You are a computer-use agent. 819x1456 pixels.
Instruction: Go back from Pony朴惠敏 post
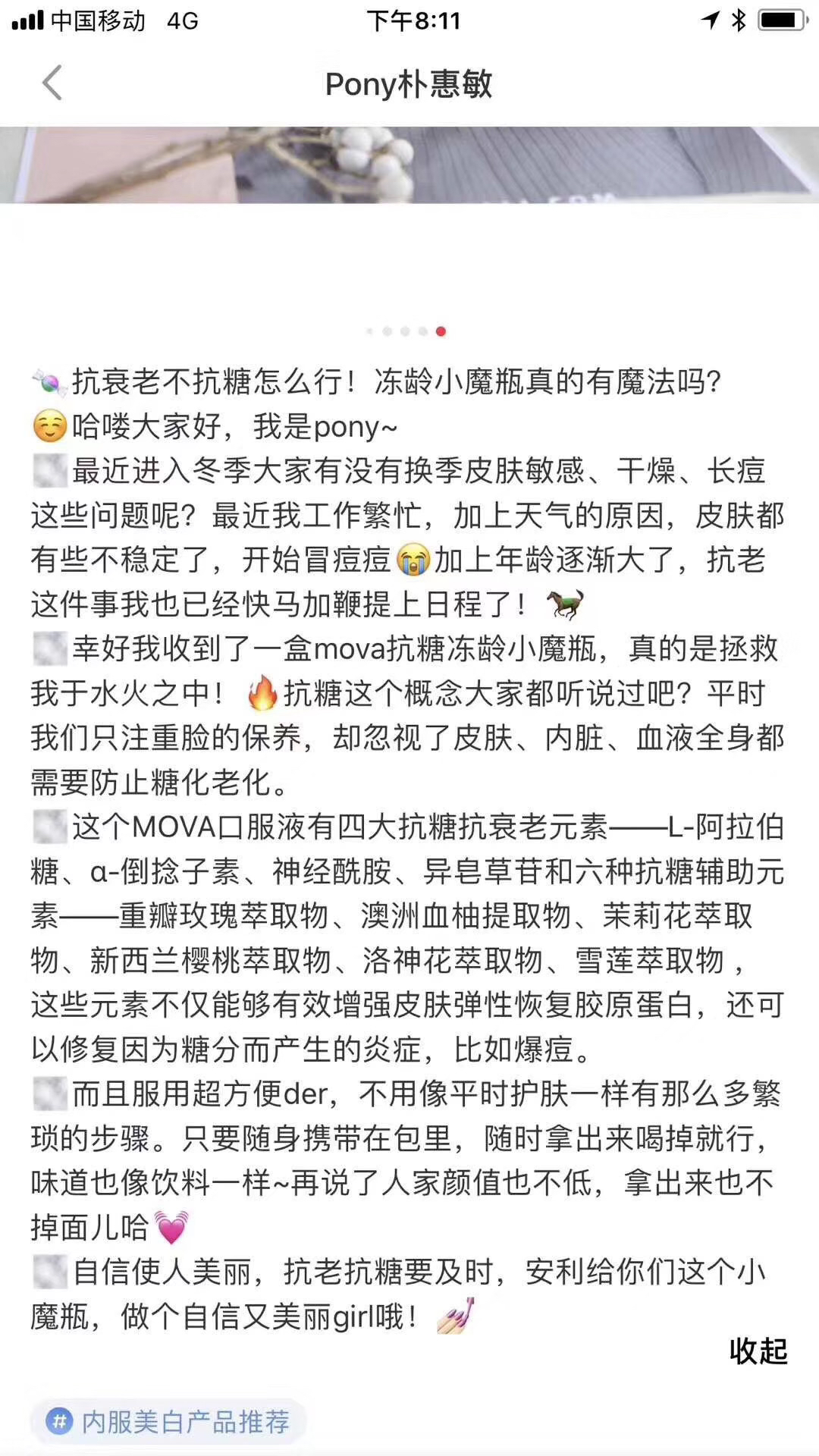pyautogui.click(x=52, y=83)
